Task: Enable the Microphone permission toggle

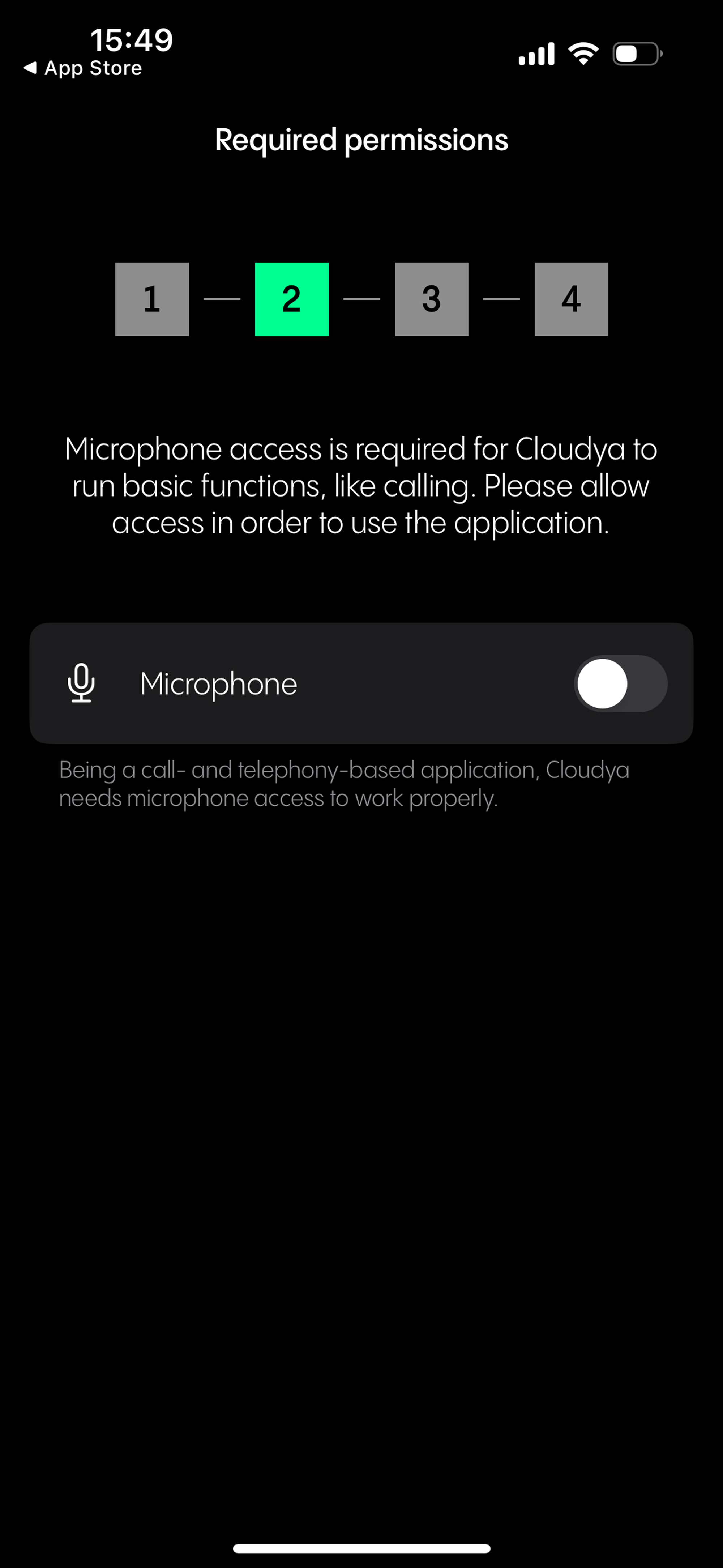Action: tap(620, 683)
